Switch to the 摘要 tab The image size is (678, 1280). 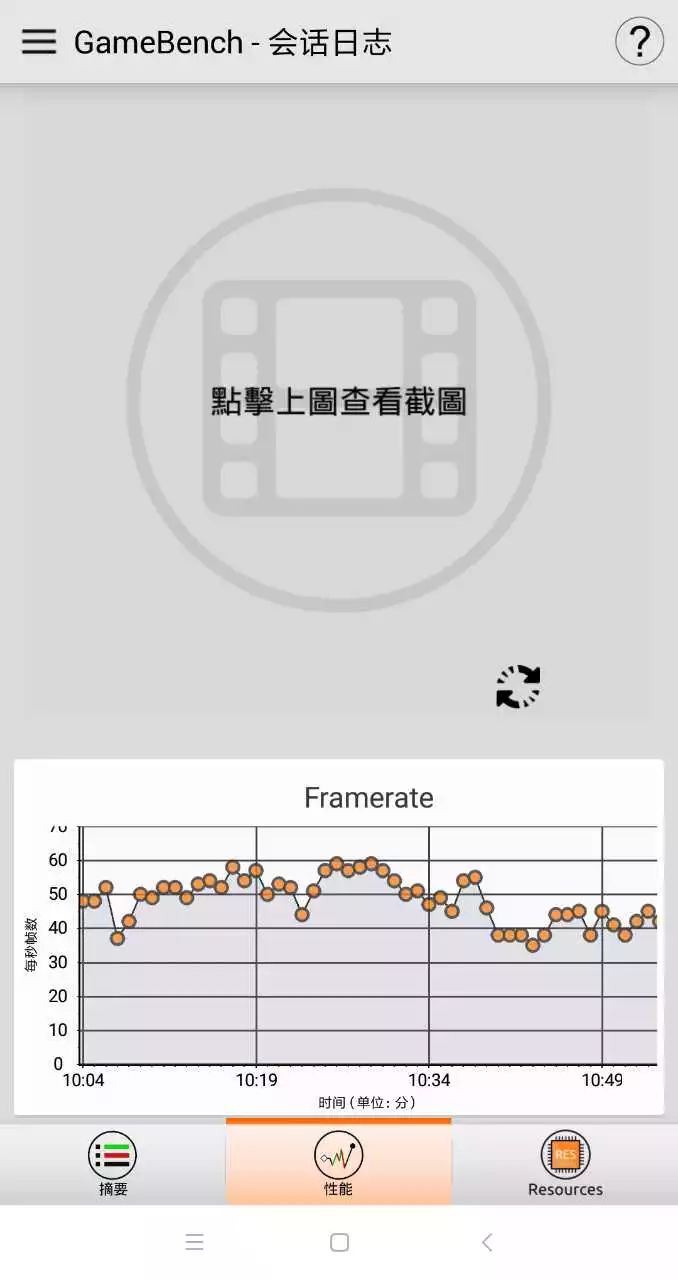[113, 1164]
